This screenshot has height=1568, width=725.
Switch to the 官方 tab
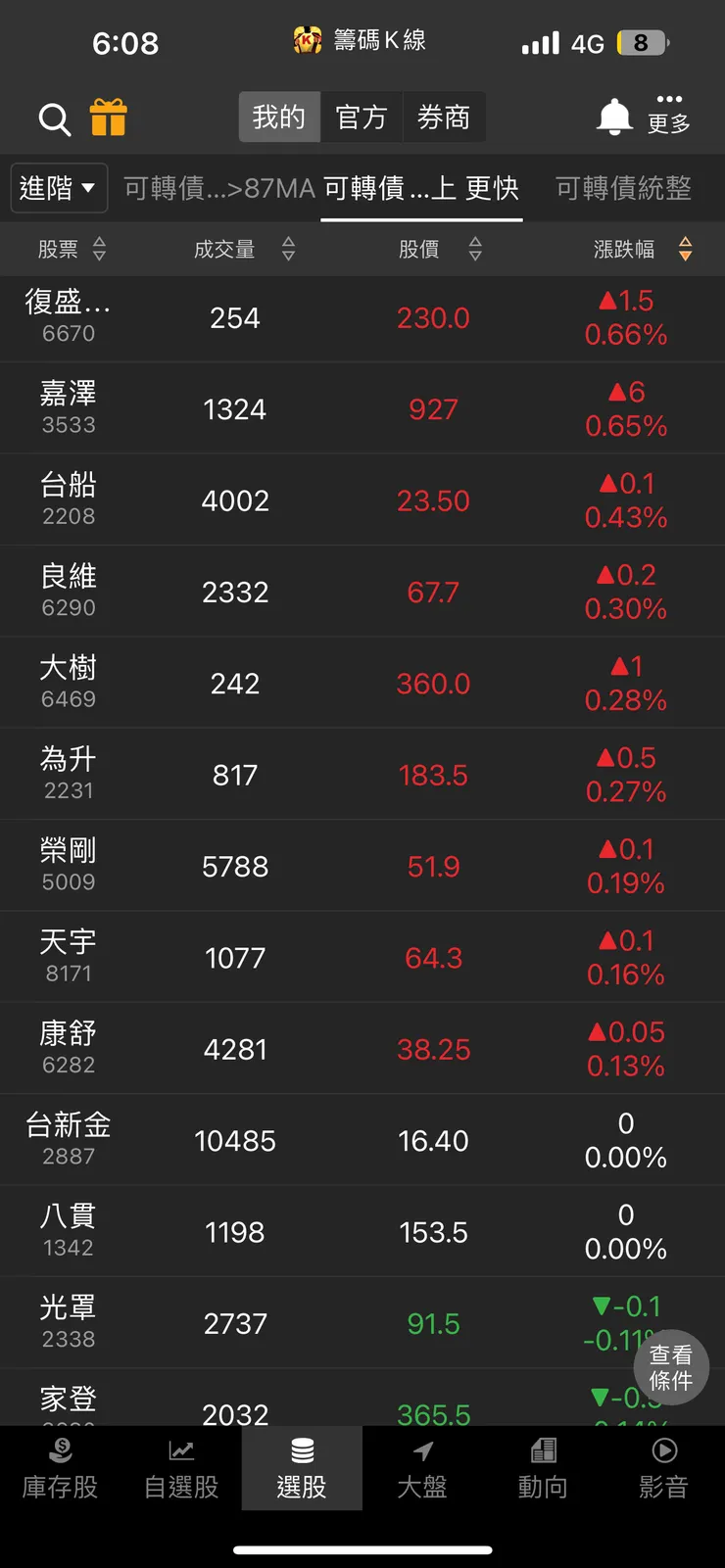362,117
